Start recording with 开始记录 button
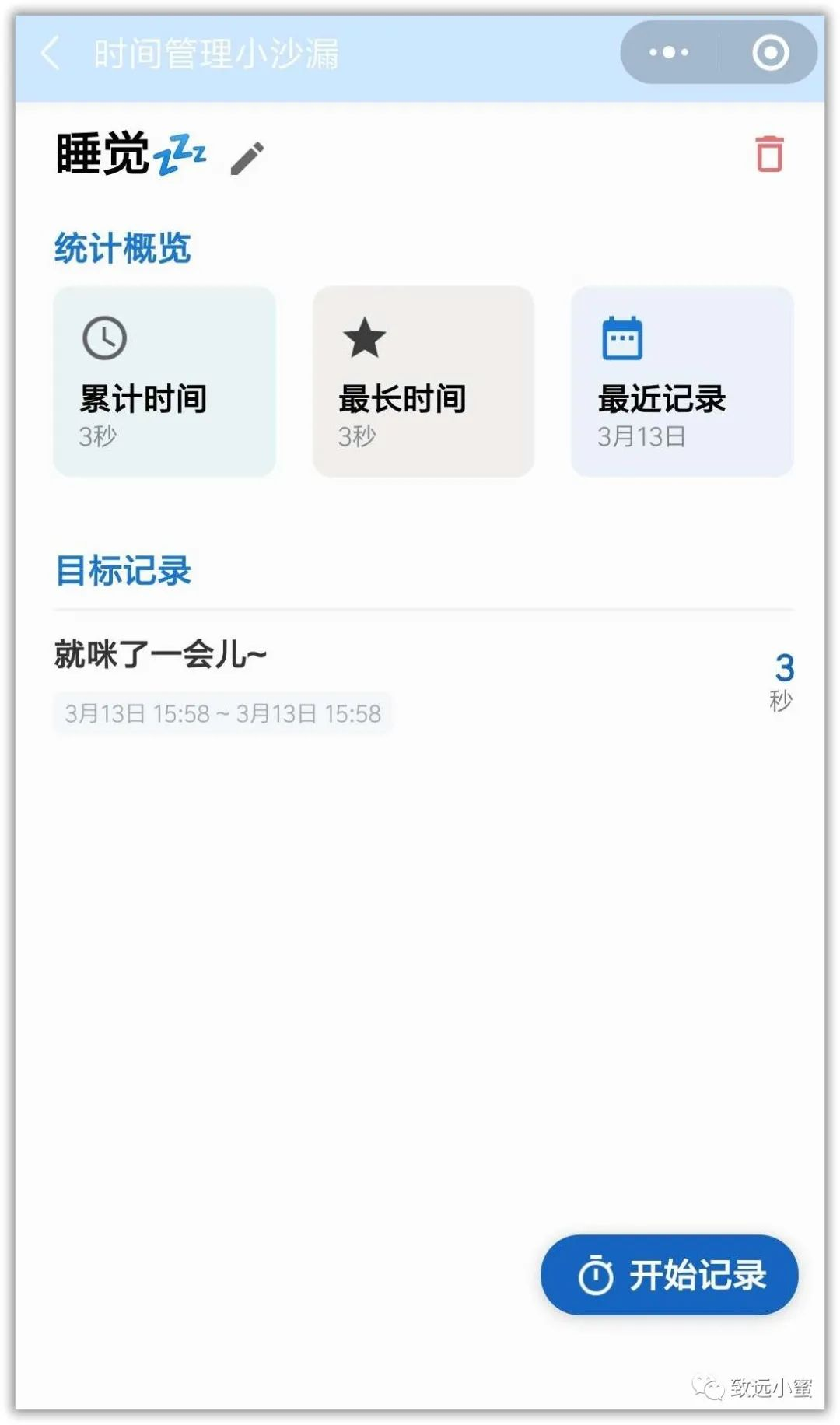Image resolution: width=840 pixels, height=1425 pixels. pyautogui.click(x=670, y=1275)
